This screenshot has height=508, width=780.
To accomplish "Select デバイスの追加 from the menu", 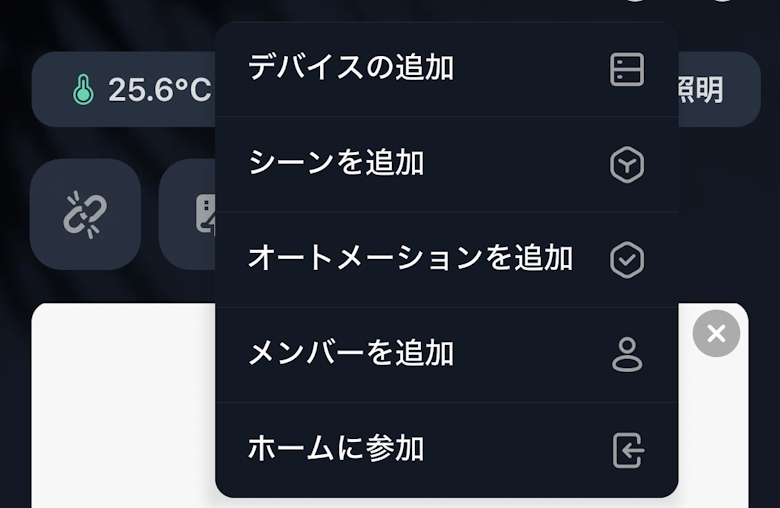I will coord(446,69).
